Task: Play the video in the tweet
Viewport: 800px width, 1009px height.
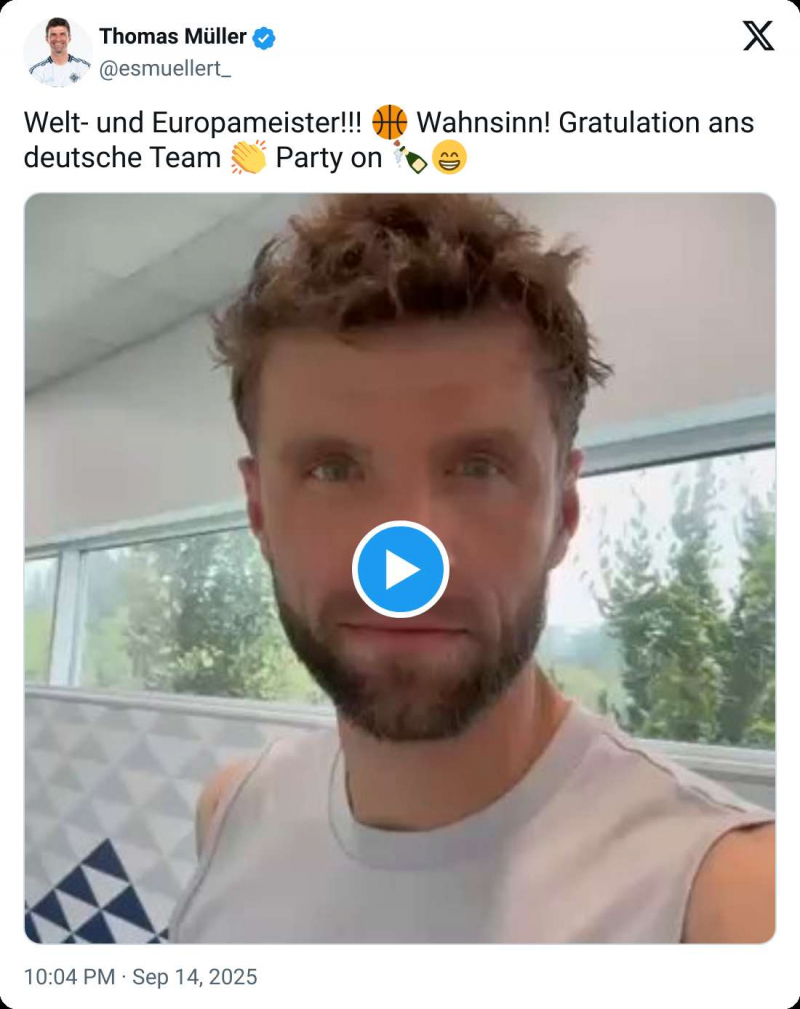Action: 400,569
